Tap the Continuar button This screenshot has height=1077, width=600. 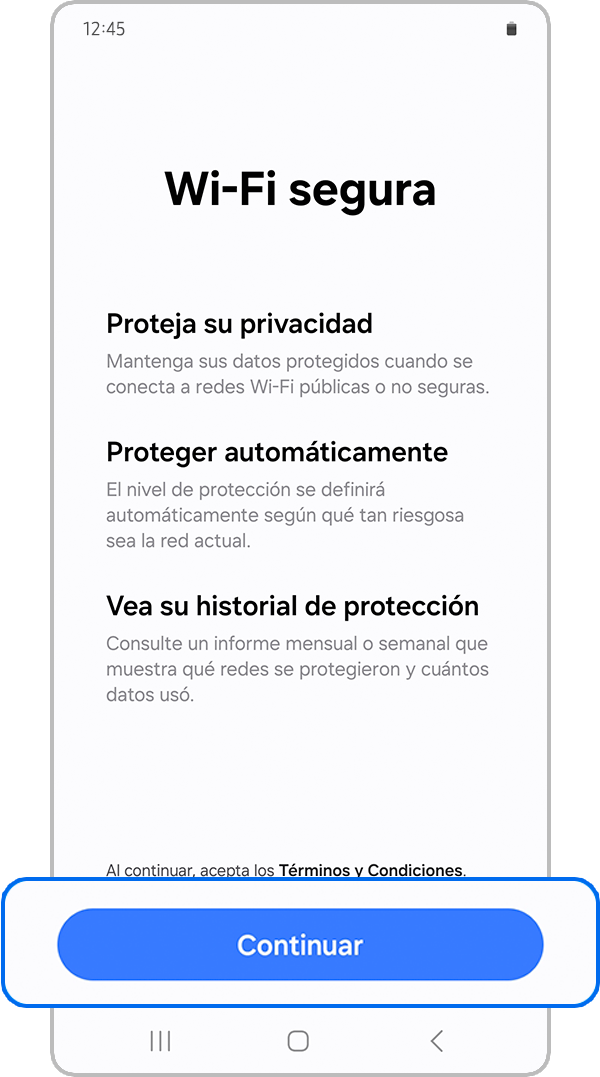300,944
